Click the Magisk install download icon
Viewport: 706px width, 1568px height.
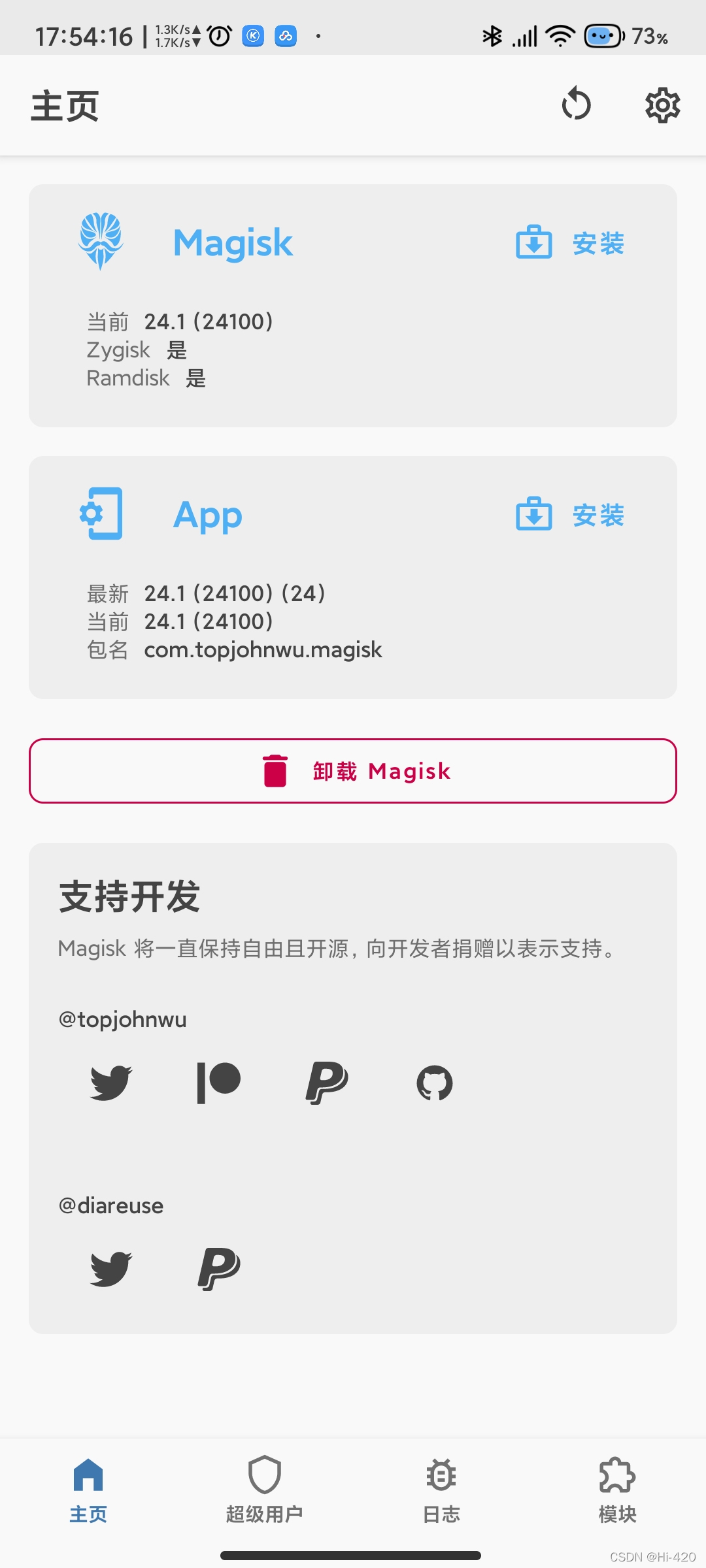(x=533, y=242)
